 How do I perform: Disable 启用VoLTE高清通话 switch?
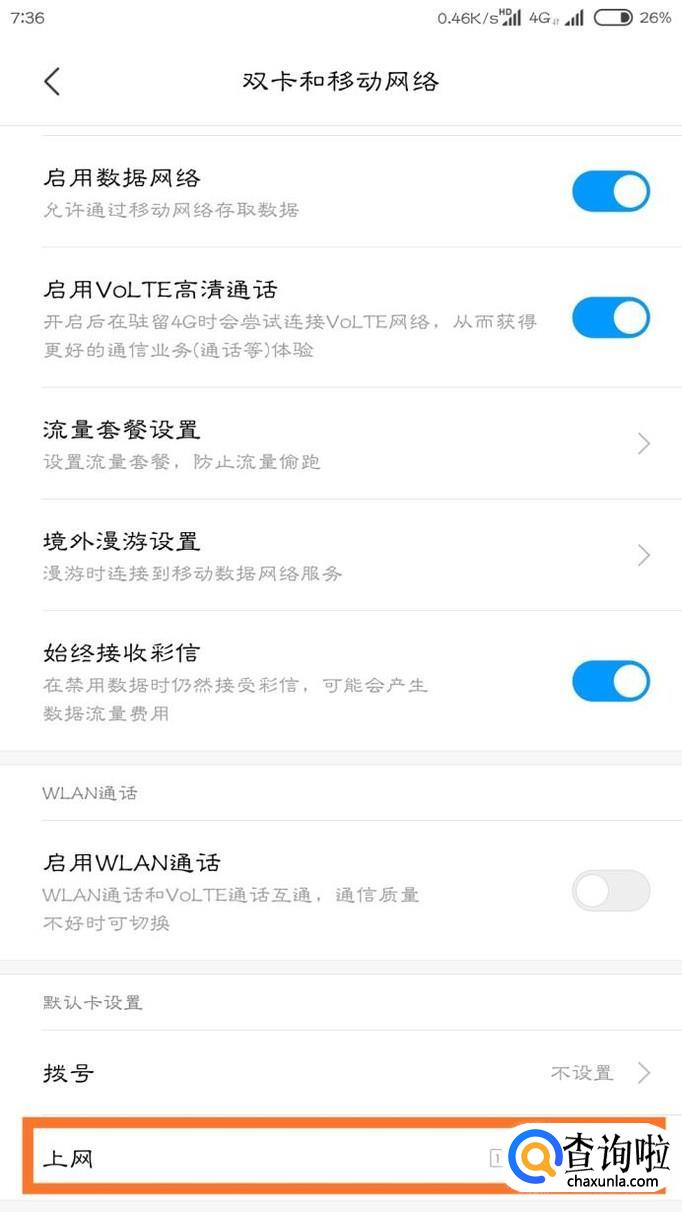pos(610,318)
